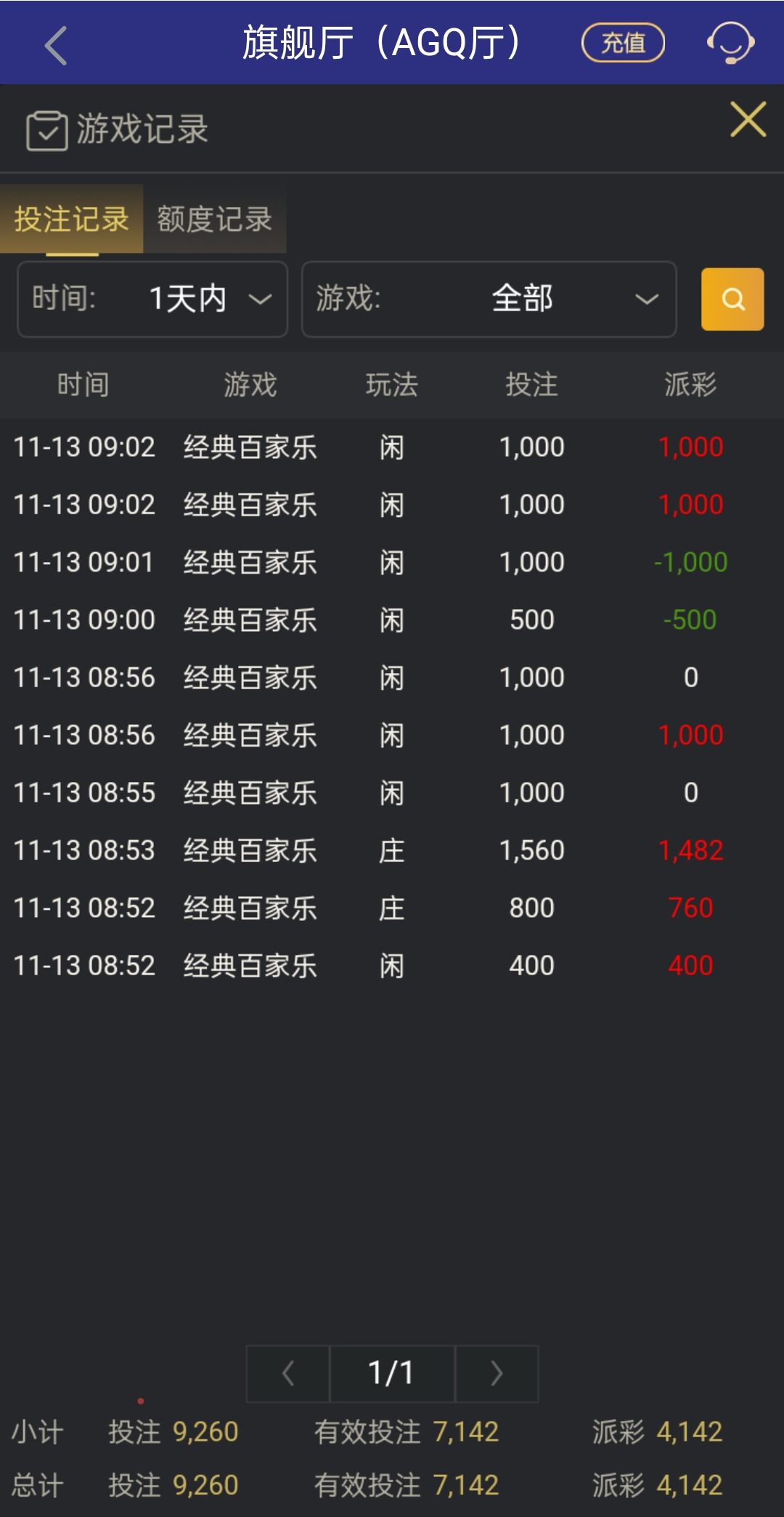Select the 投注记录 tab
The height and width of the screenshot is (1517, 784).
click(x=70, y=220)
